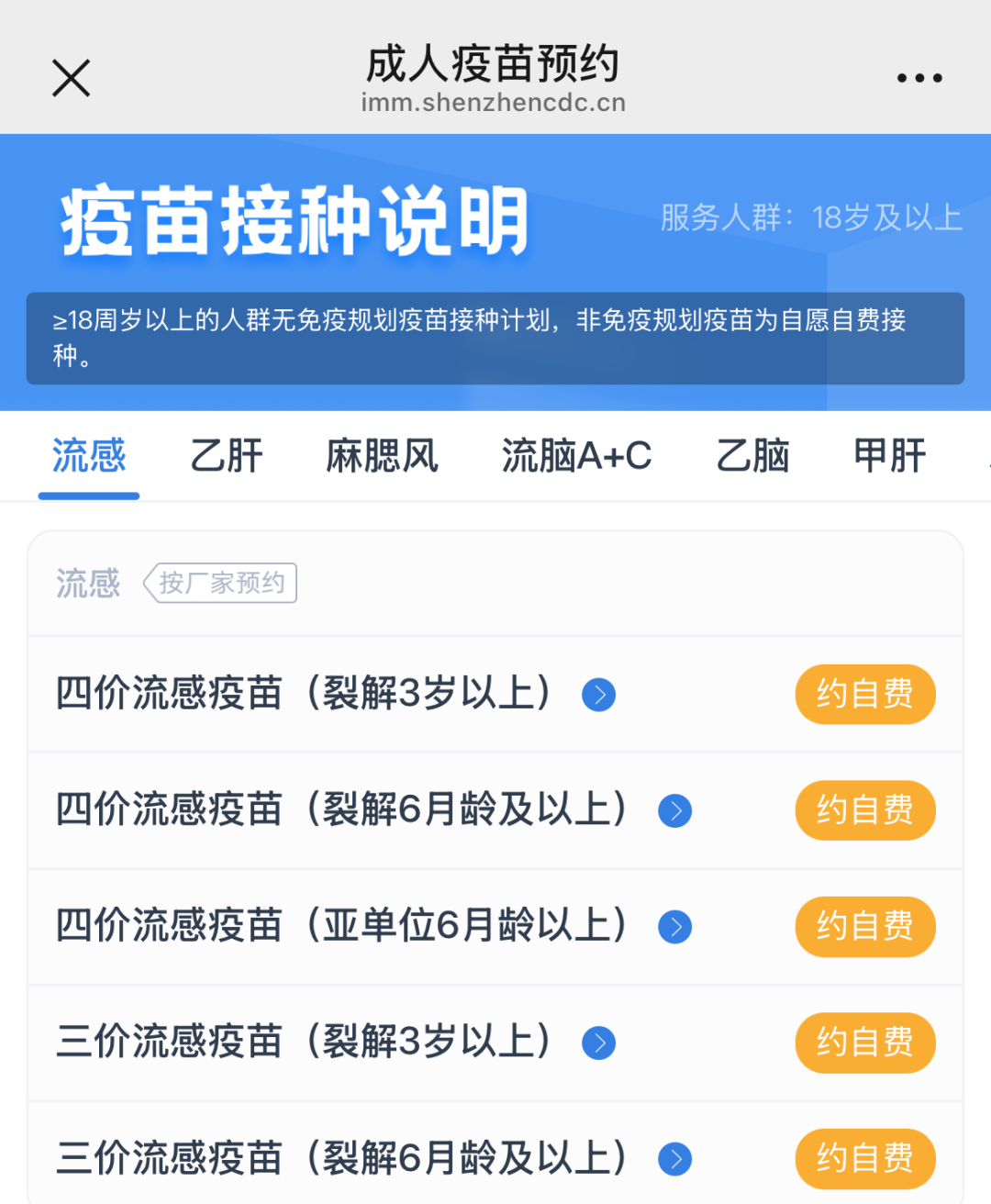The width and height of the screenshot is (991, 1204).
Task: Show details arrow for 三价流感疫苗（裂解3岁以上）
Action: pos(598,1043)
